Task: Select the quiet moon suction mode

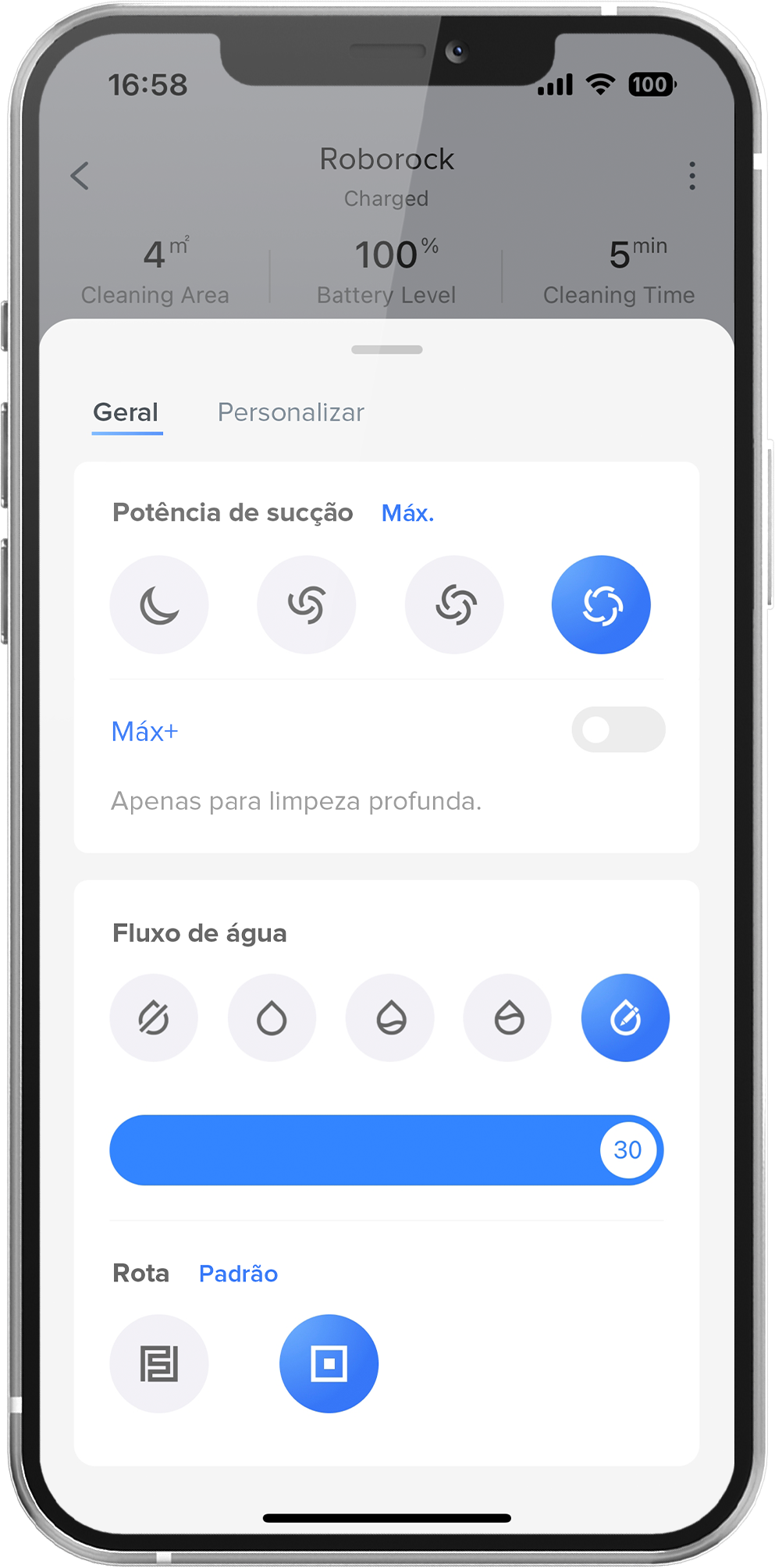Action: coord(159,604)
